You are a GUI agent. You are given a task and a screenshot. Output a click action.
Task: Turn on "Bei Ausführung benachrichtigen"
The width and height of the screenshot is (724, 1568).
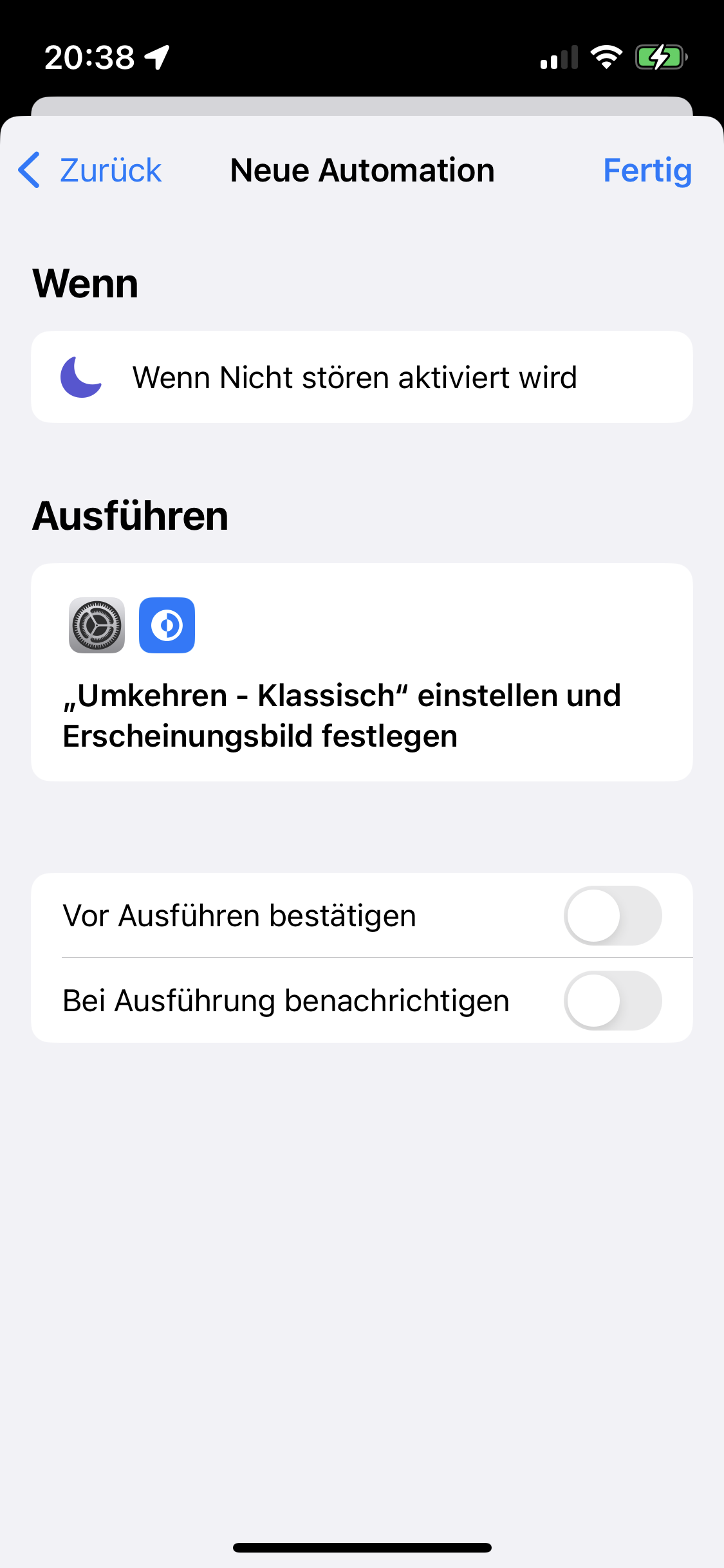point(612,1000)
